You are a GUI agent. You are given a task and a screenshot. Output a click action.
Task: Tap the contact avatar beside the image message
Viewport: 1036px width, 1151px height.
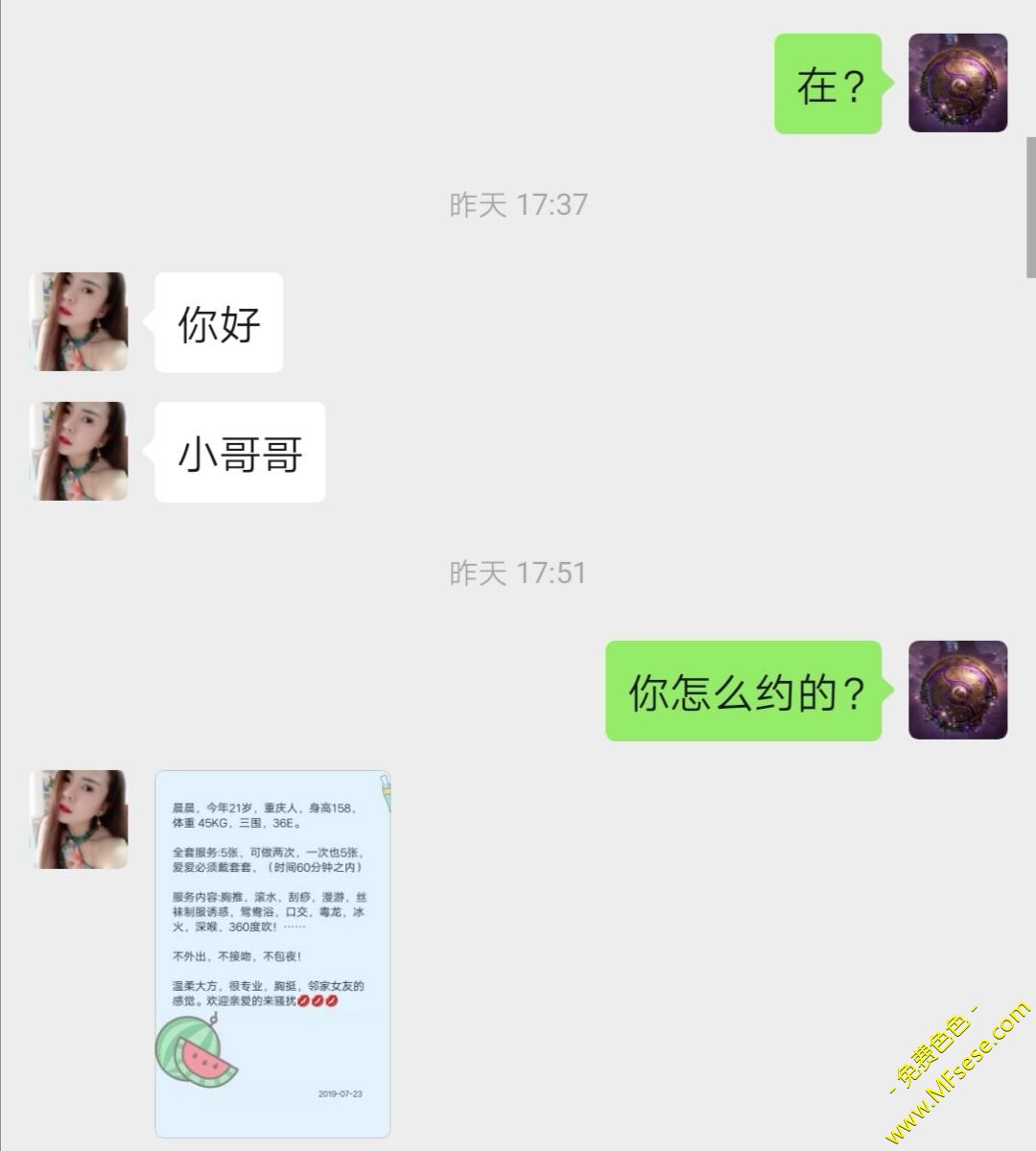[x=80, y=820]
